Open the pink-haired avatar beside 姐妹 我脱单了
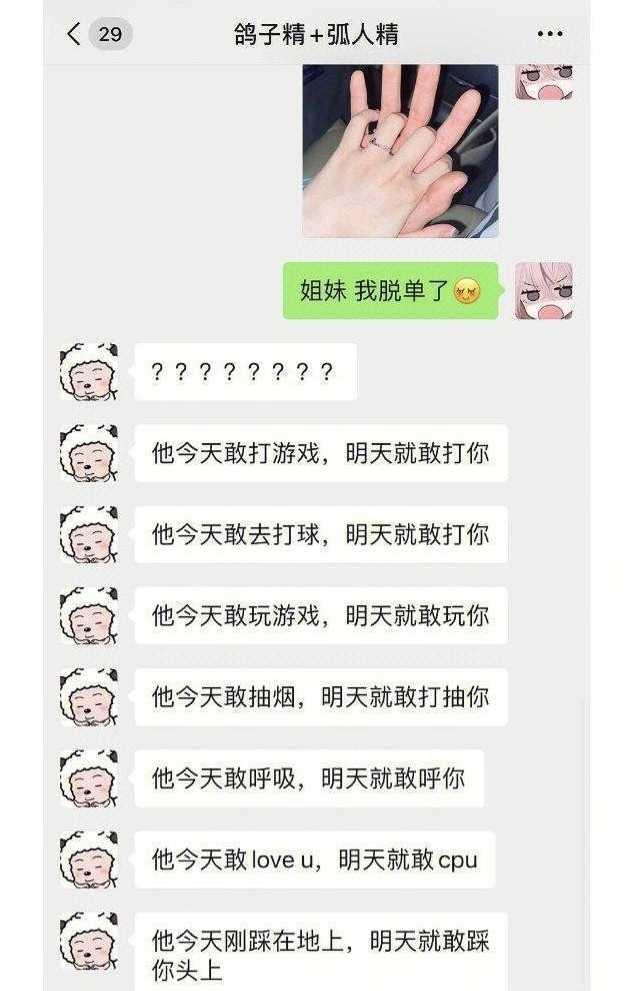 (x=543, y=291)
